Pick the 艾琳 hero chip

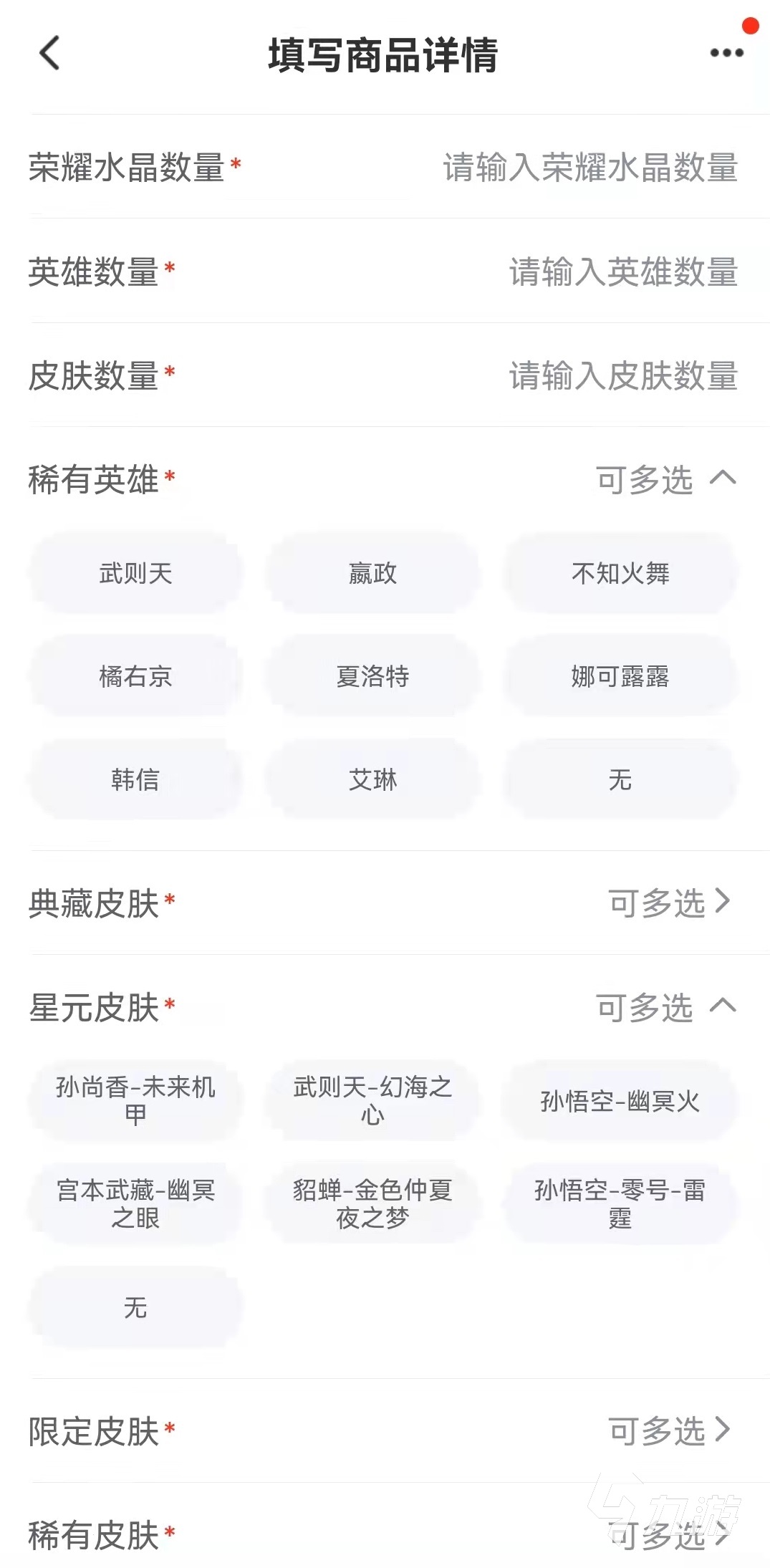point(372,779)
